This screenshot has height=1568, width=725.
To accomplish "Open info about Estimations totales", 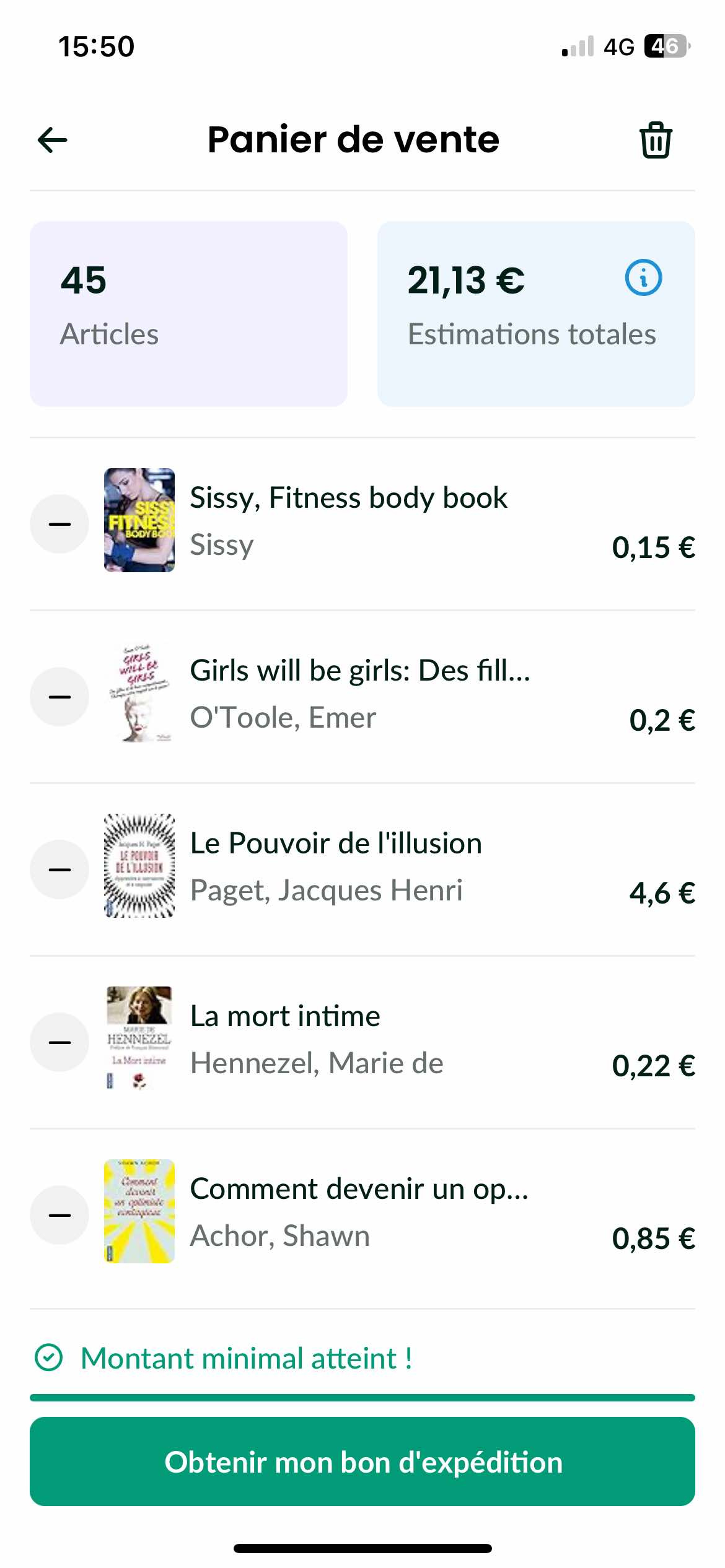I will [643, 278].
